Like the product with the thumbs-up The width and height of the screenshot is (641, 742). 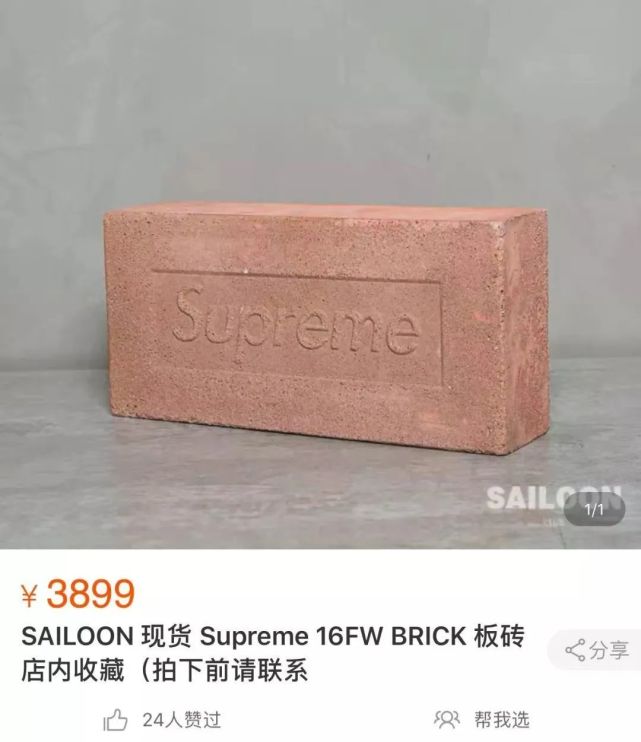pyautogui.click(x=117, y=719)
